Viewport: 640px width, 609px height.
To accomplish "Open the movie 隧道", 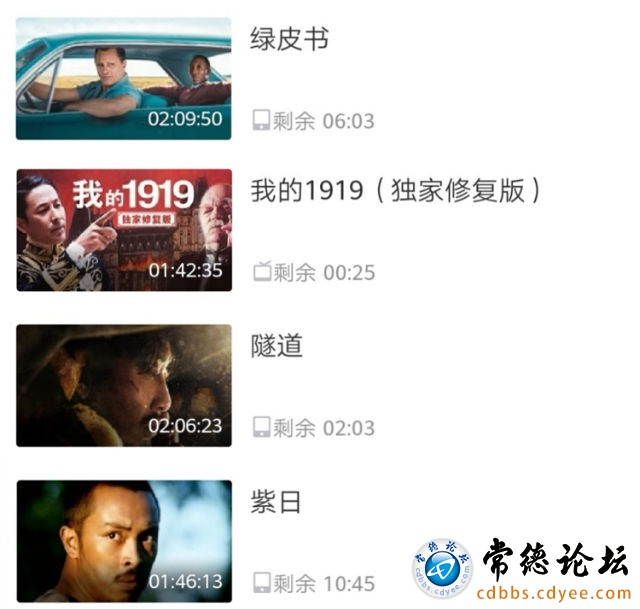I will (x=124, y=385).
